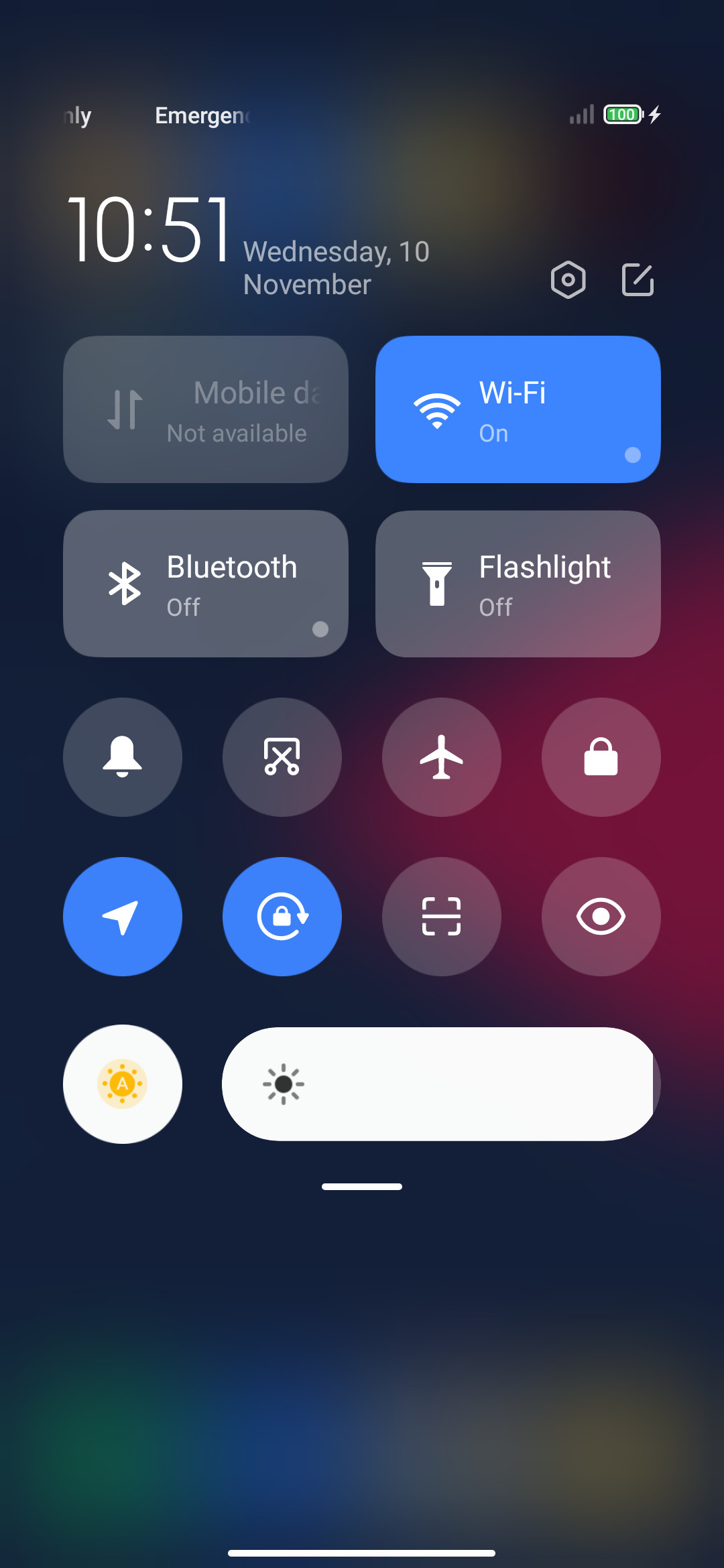Viewport: 724px width, 1568px height.
Task: Turn on Bluetooth
Action: 206,584
